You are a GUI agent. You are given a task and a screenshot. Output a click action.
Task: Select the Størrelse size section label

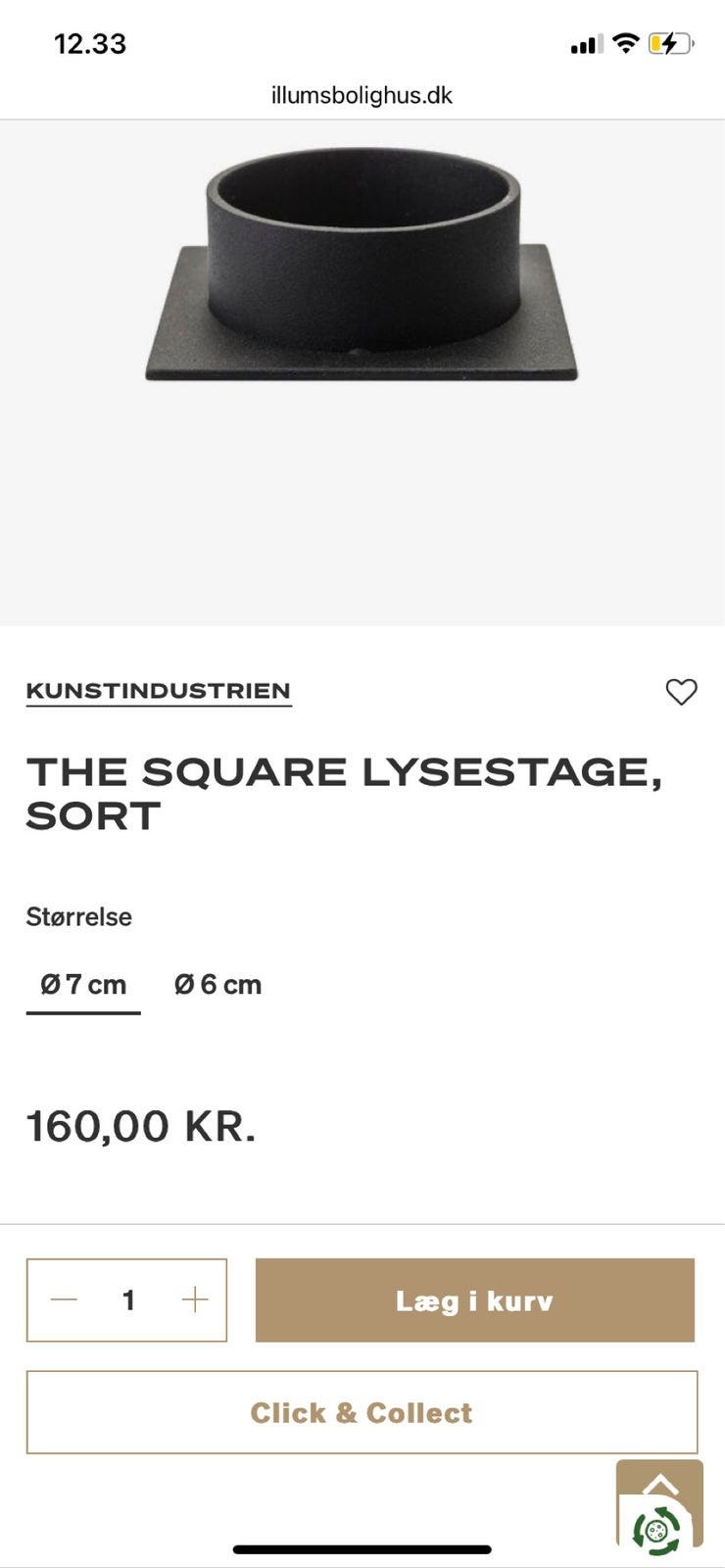[78, 916]
